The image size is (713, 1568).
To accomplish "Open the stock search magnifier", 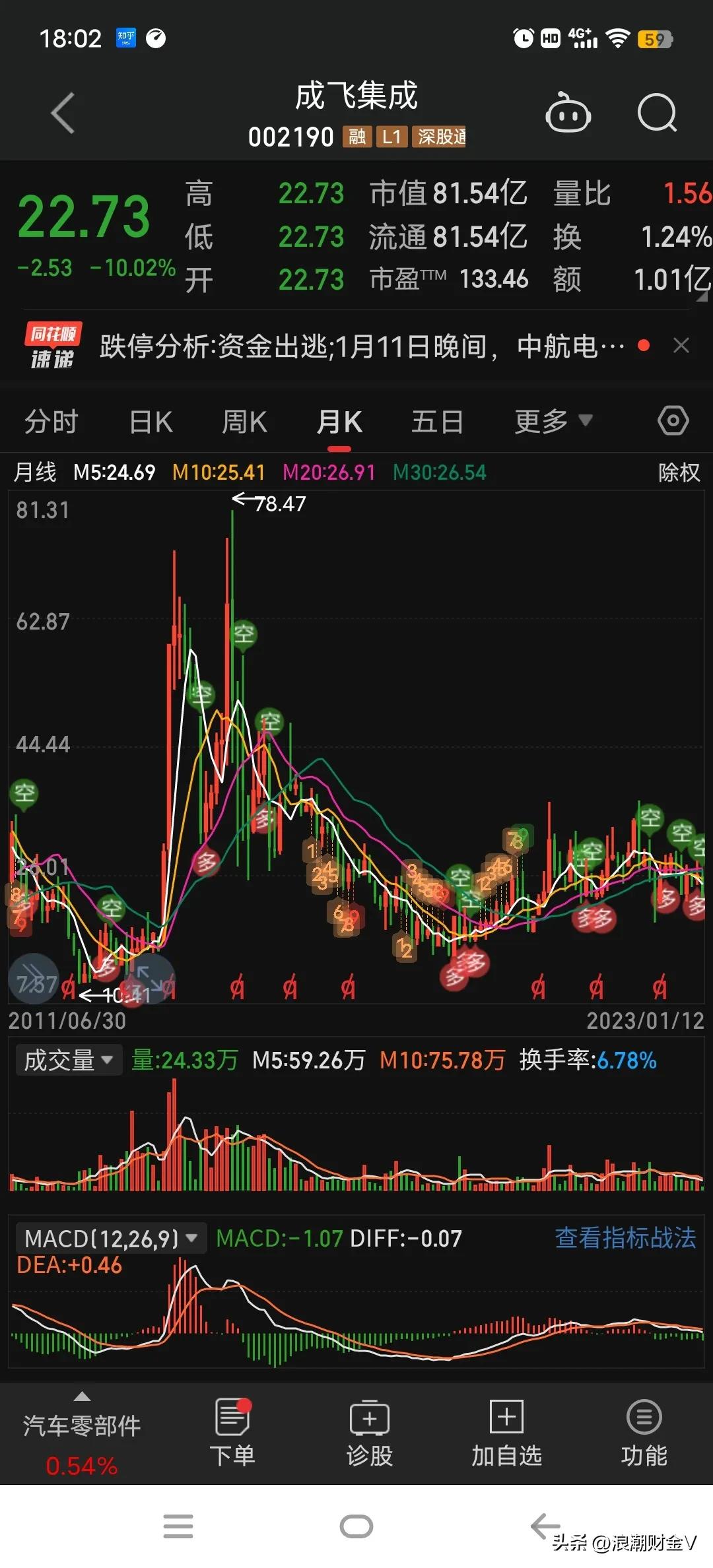I will pyautogui.click(x=657, y=114).
